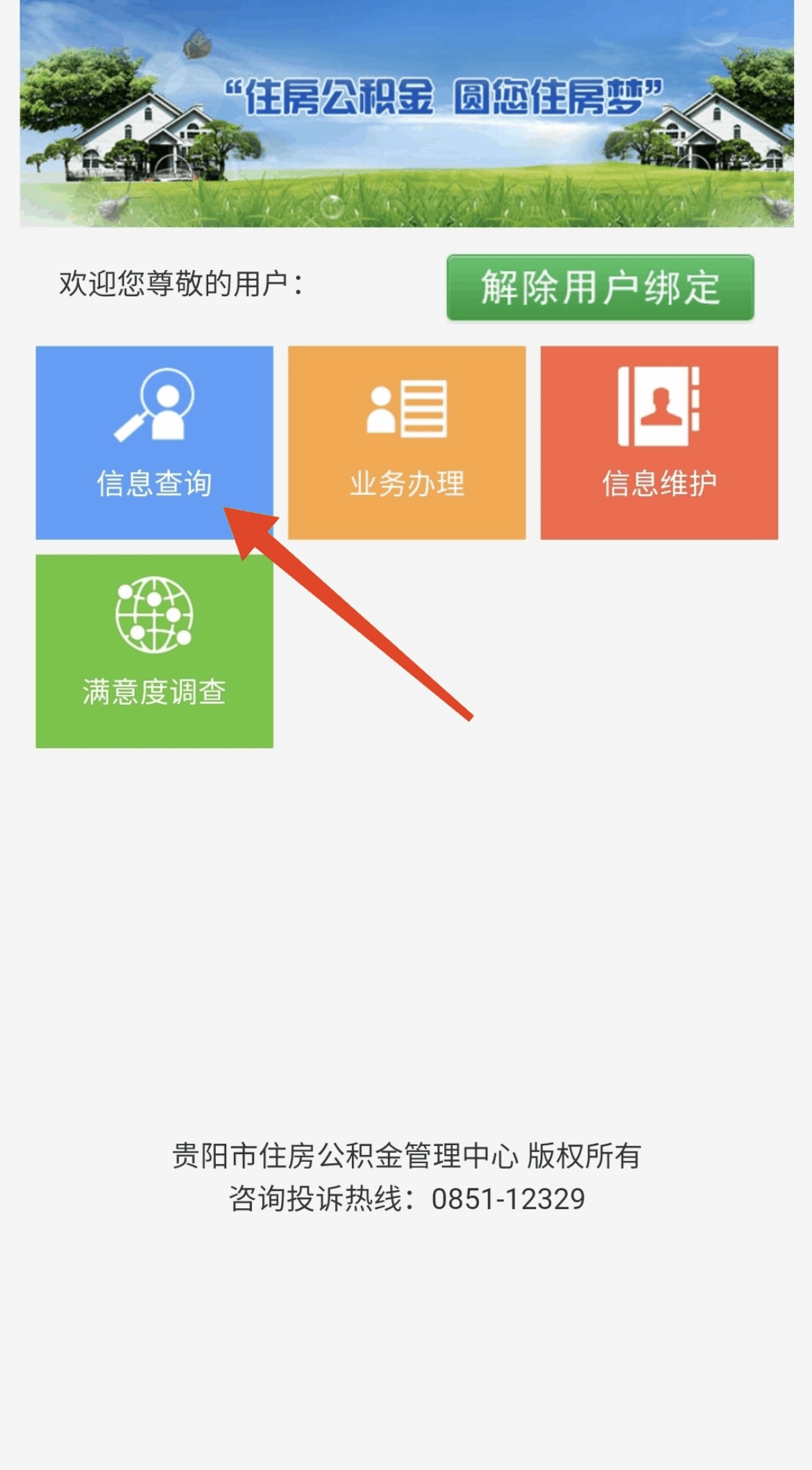Open the 业务办理 tile
Viewport: 812px width, 1470px height.
click(x=407, y=442)
